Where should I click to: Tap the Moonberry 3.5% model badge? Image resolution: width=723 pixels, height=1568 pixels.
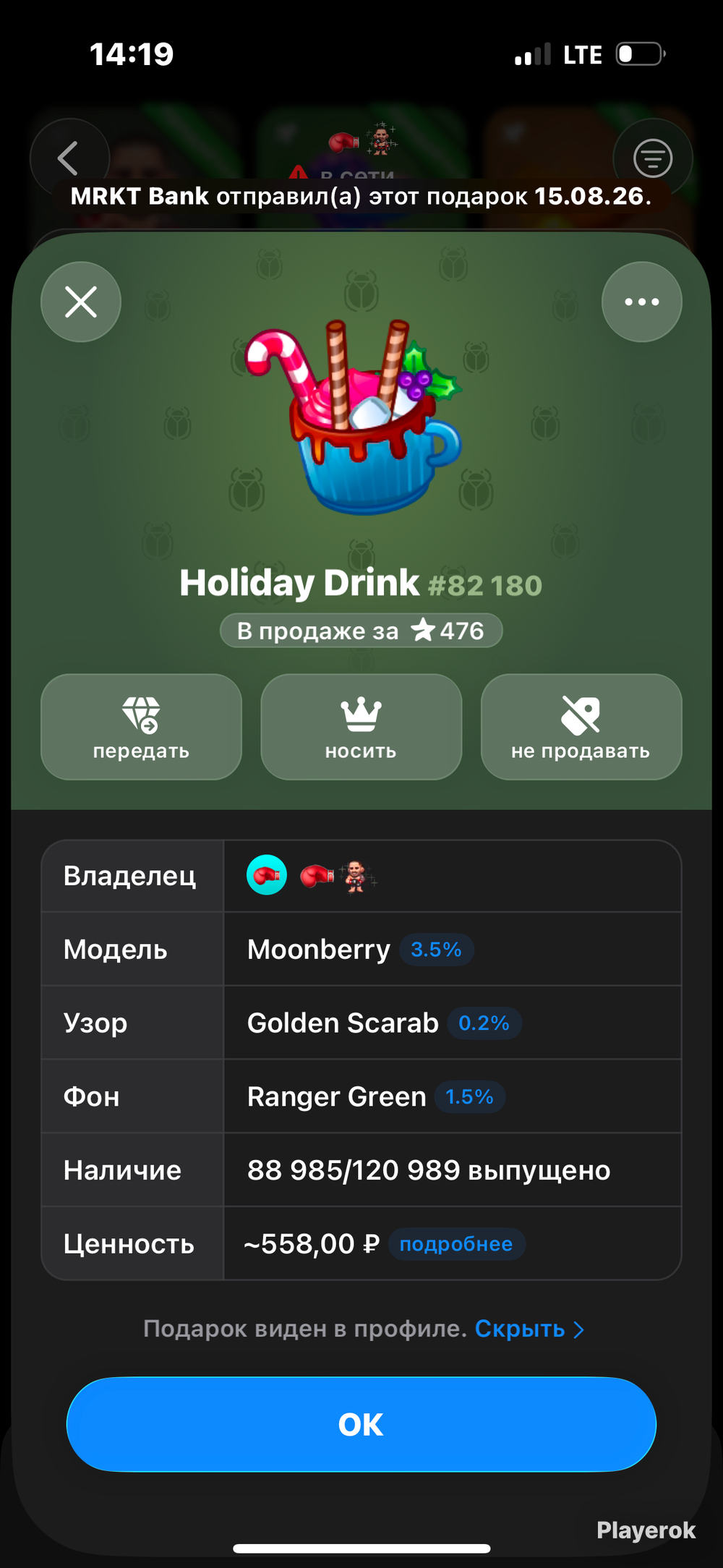point(437,950)
